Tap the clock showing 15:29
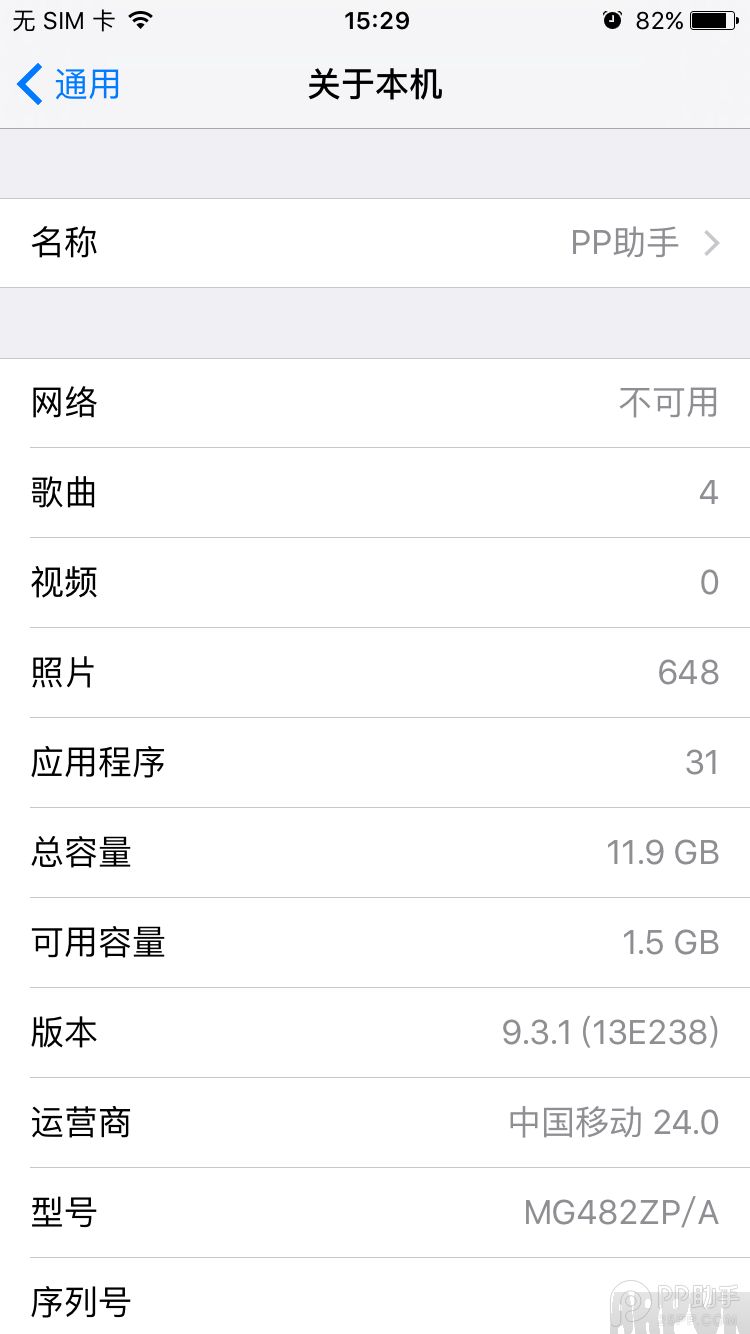 point(375,21)
